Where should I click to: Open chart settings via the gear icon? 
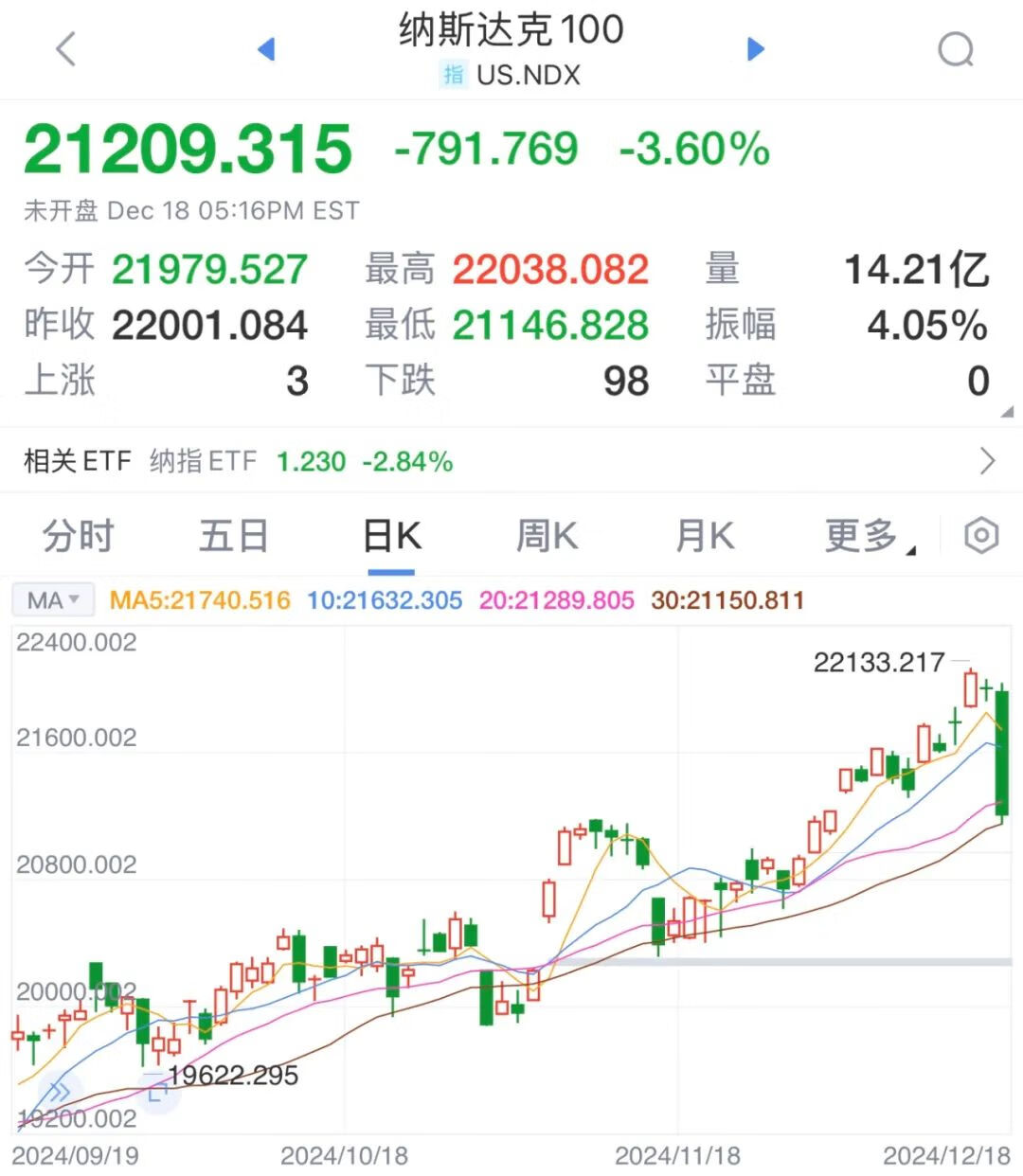tap(981, 535)
